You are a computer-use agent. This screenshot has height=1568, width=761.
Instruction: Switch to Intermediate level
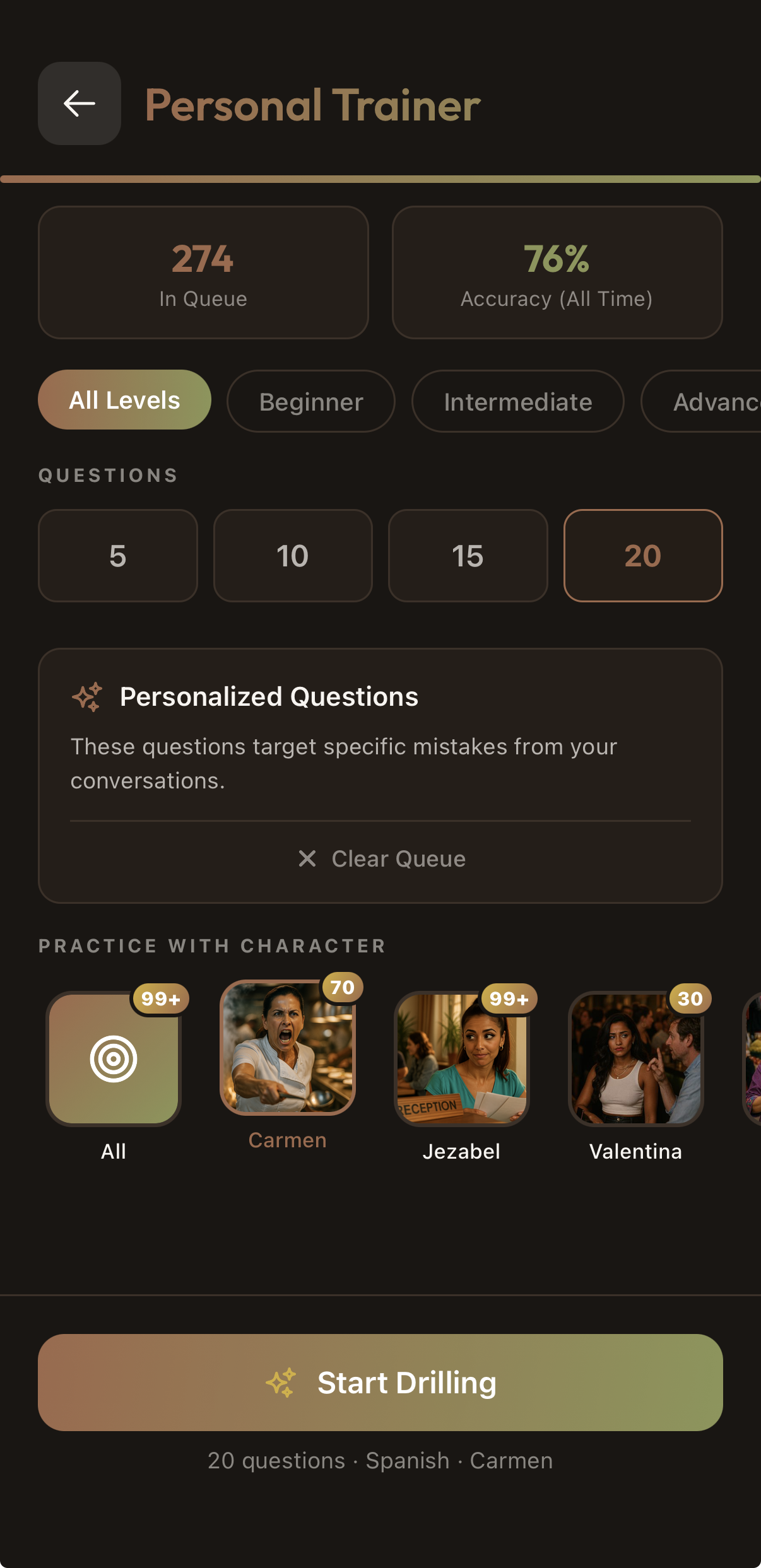[x=517, y=401]
